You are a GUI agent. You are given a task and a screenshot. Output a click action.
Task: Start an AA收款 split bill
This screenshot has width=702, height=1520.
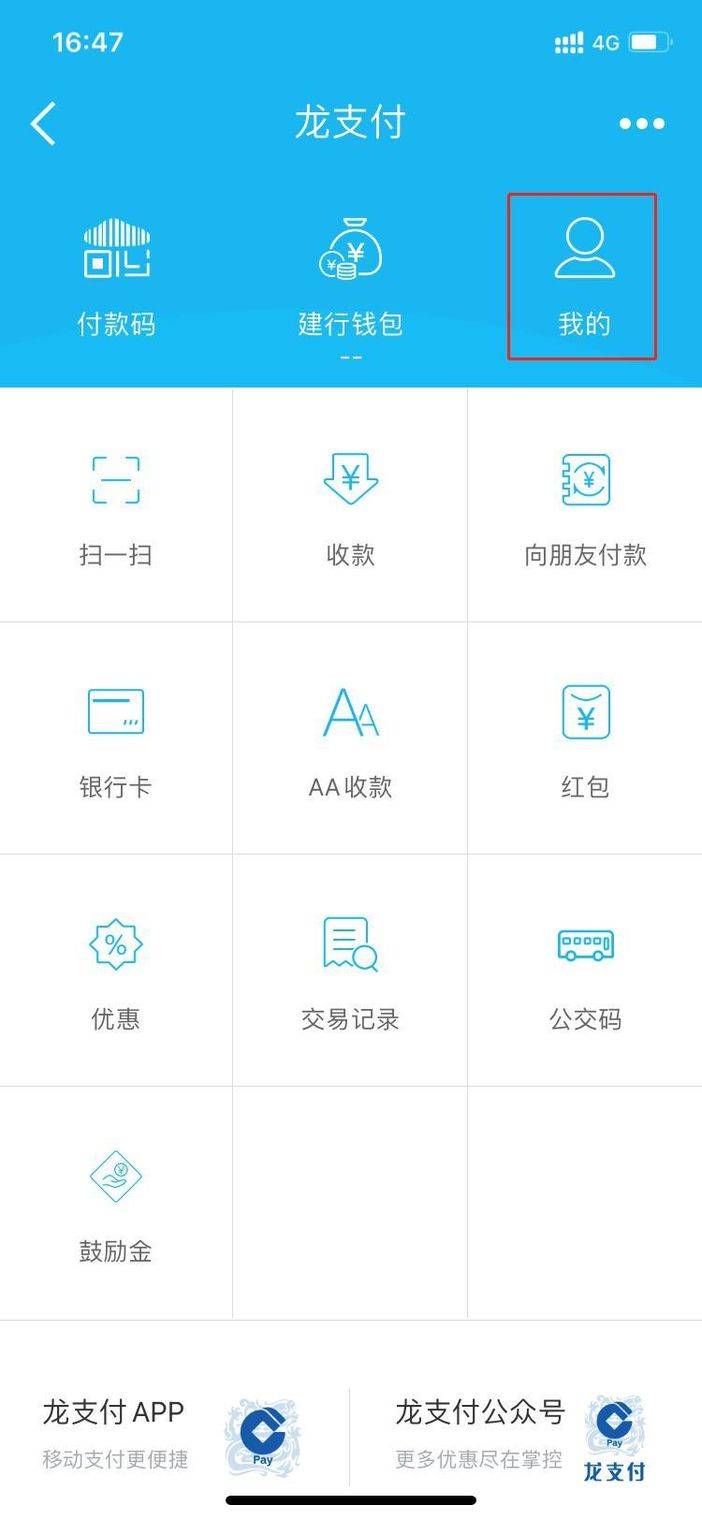[350, 739]
